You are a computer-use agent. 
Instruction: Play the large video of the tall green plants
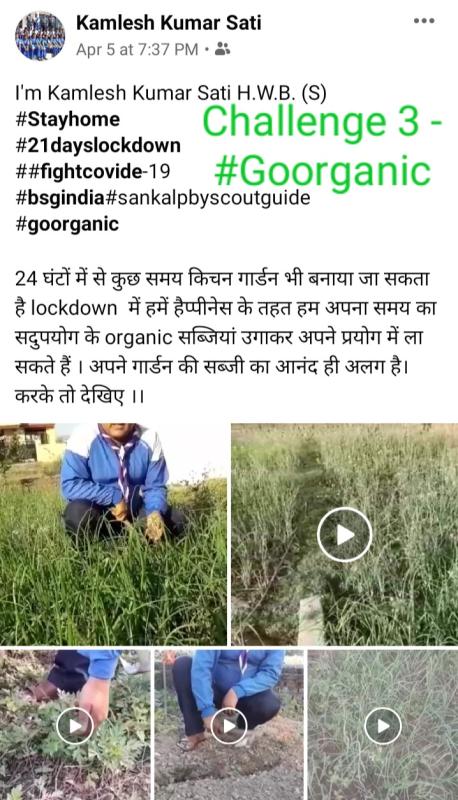click(344, 534)
